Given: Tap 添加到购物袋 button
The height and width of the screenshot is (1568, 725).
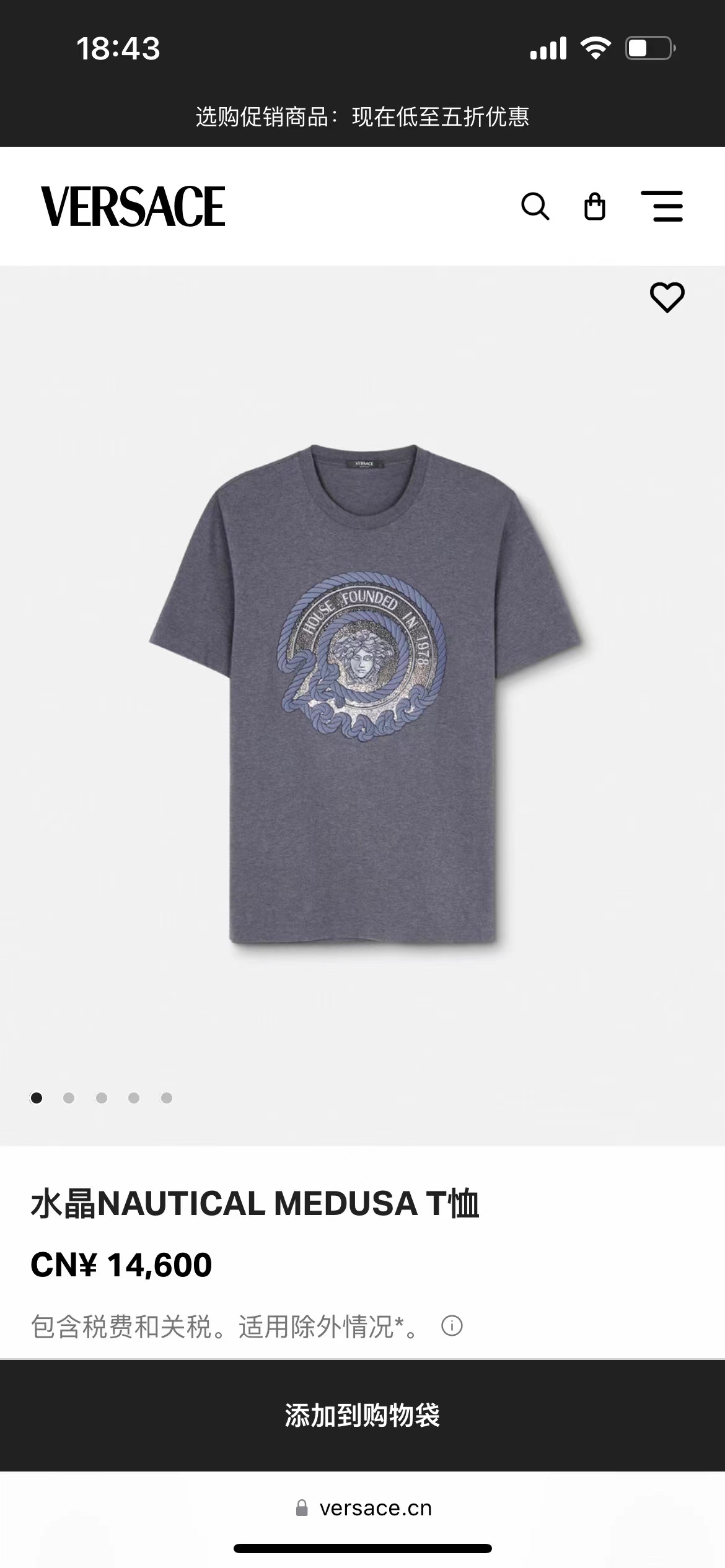Looking at the screenshot, I should coord(362,1416).
